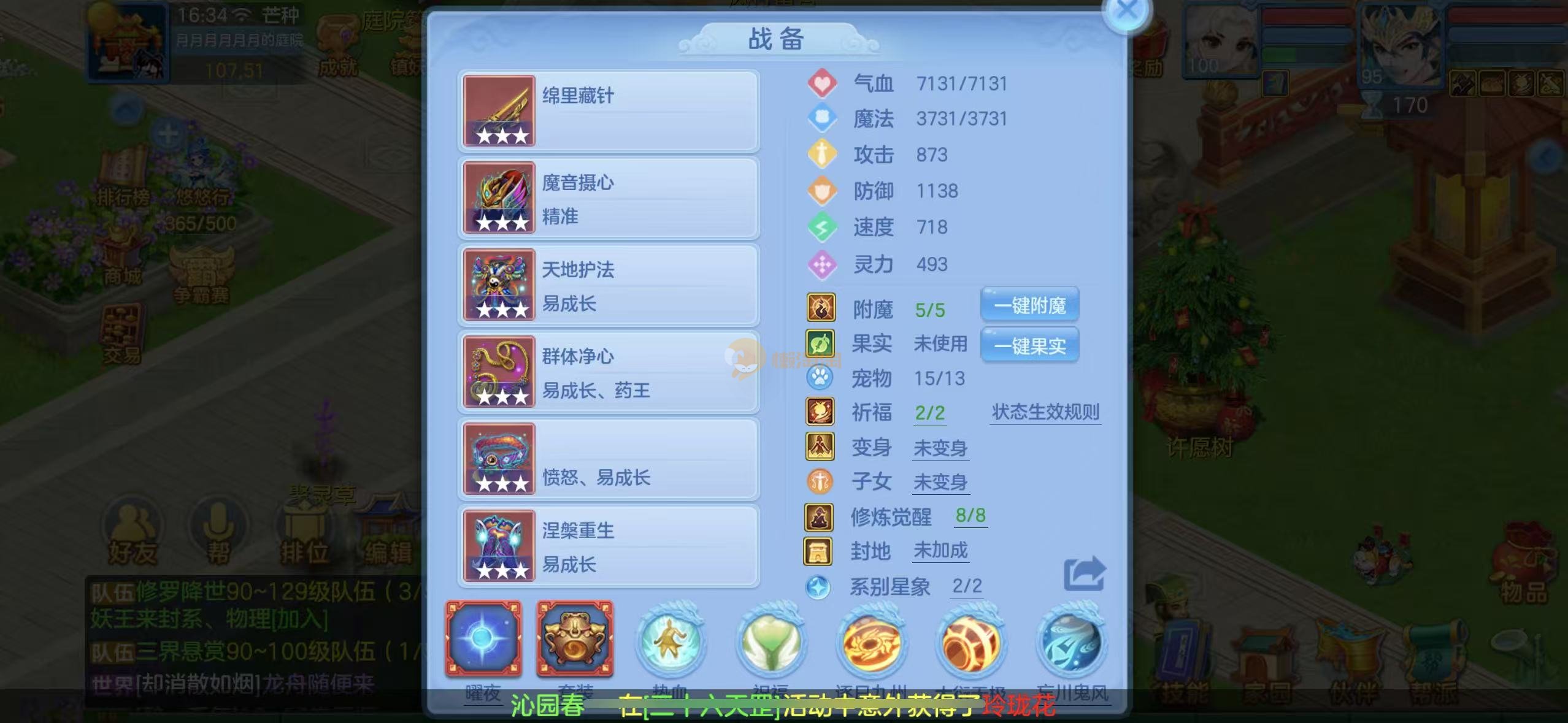Open the 修炼觉醒 8/8 link
Image resolution: width=1568 pixels, height=723 pixels.
point(970,516)
